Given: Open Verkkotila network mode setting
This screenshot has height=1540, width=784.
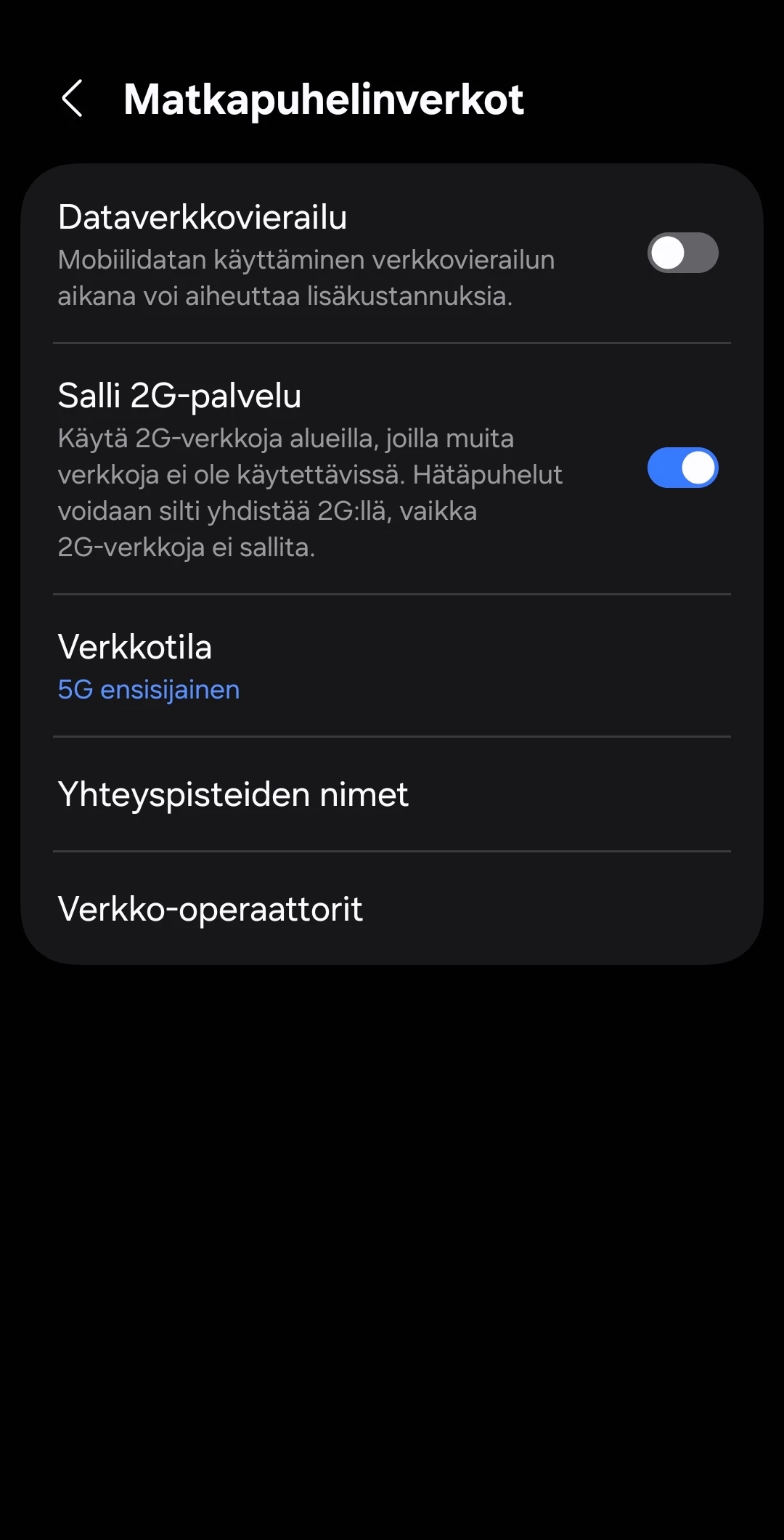Looking at the screenshot, I should 392,666.
